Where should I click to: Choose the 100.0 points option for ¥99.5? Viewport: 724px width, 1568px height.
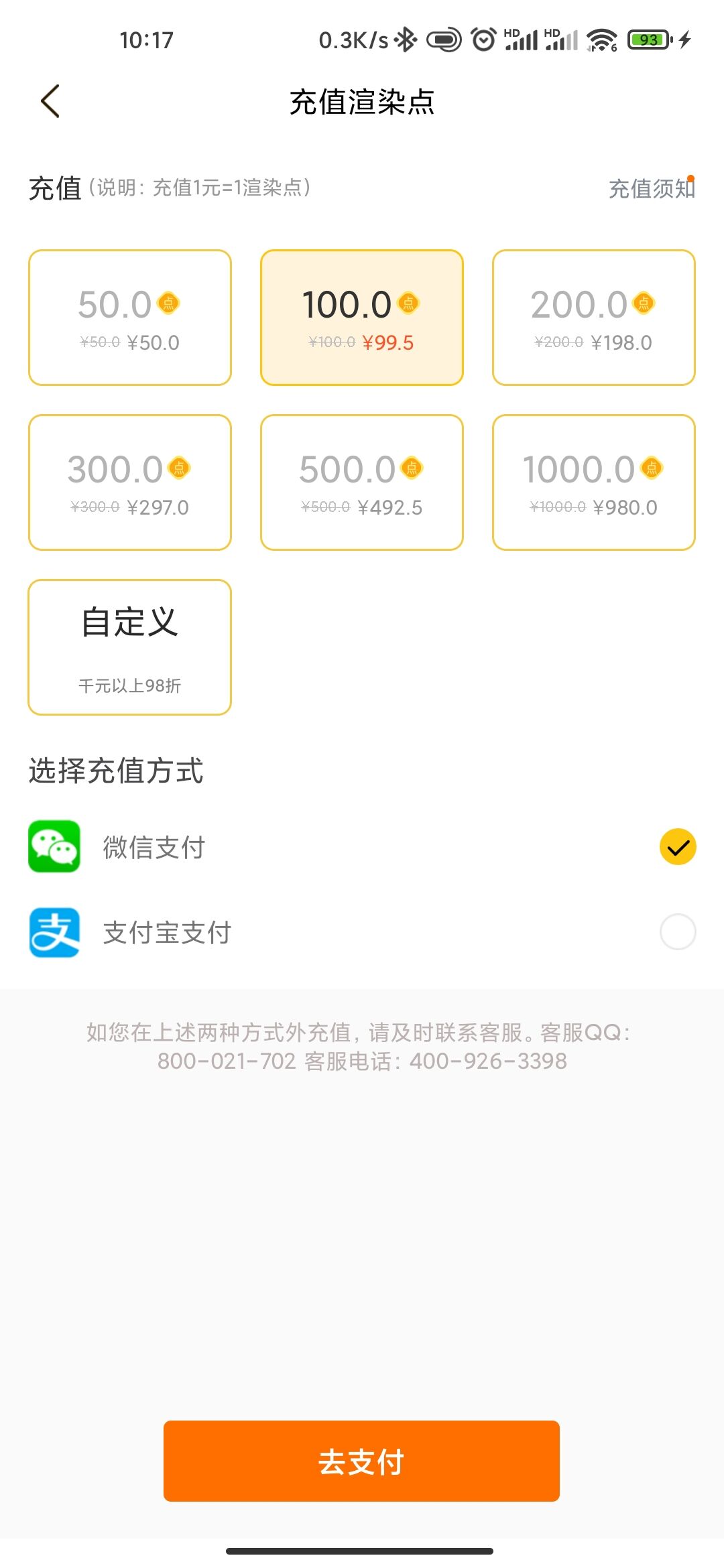pos(362,318)
